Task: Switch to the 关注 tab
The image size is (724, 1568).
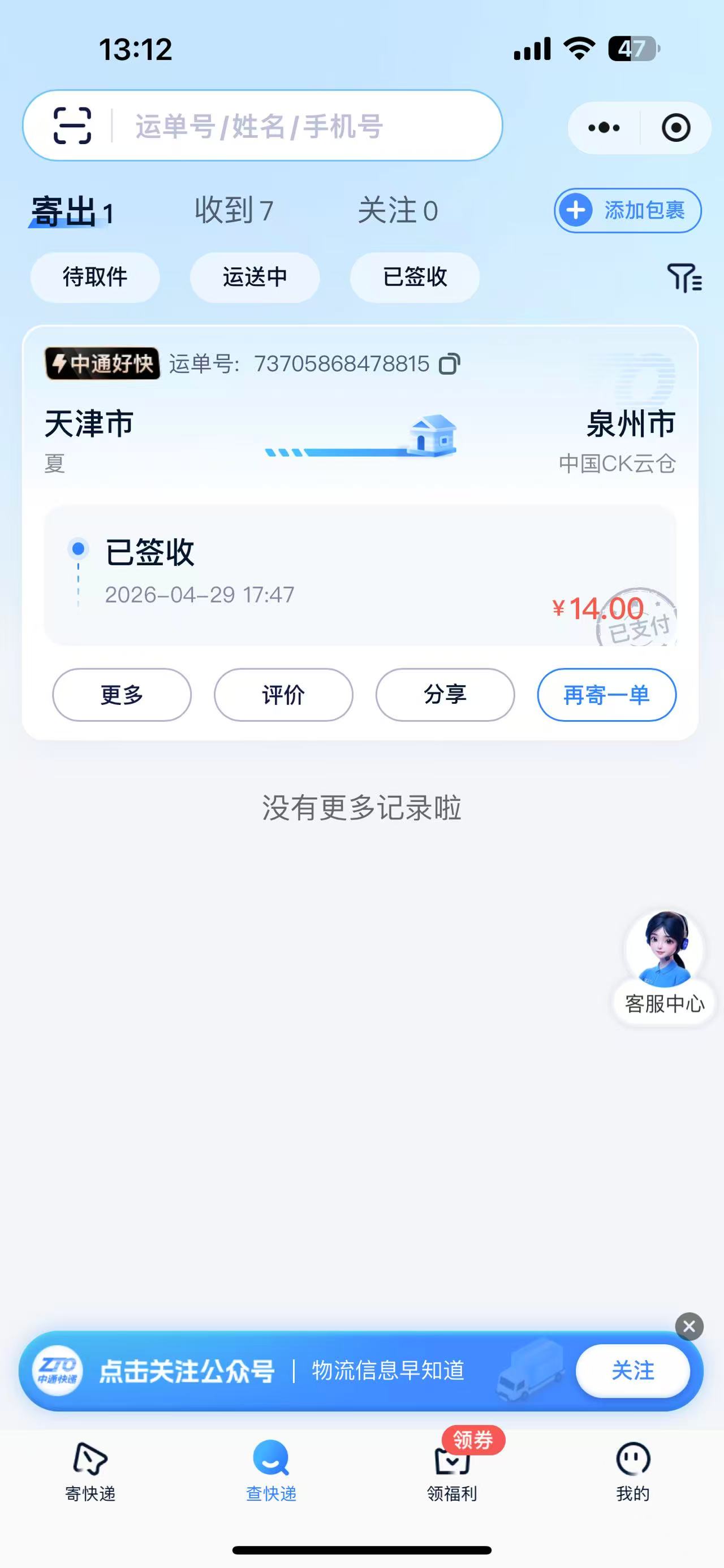Action: pos(398,210)
